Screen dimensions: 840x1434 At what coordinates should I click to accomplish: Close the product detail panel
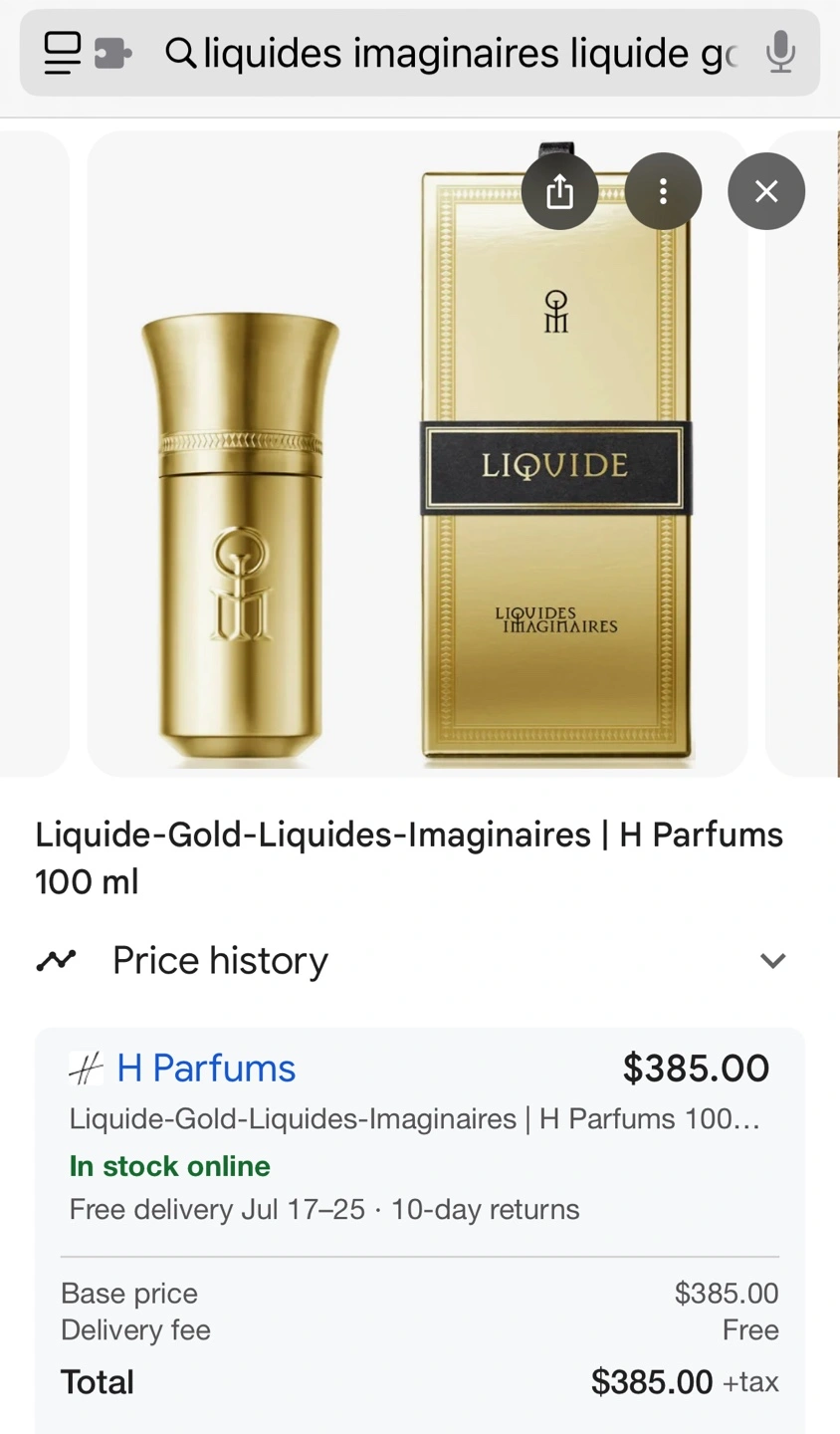click(x=766, y=191)
